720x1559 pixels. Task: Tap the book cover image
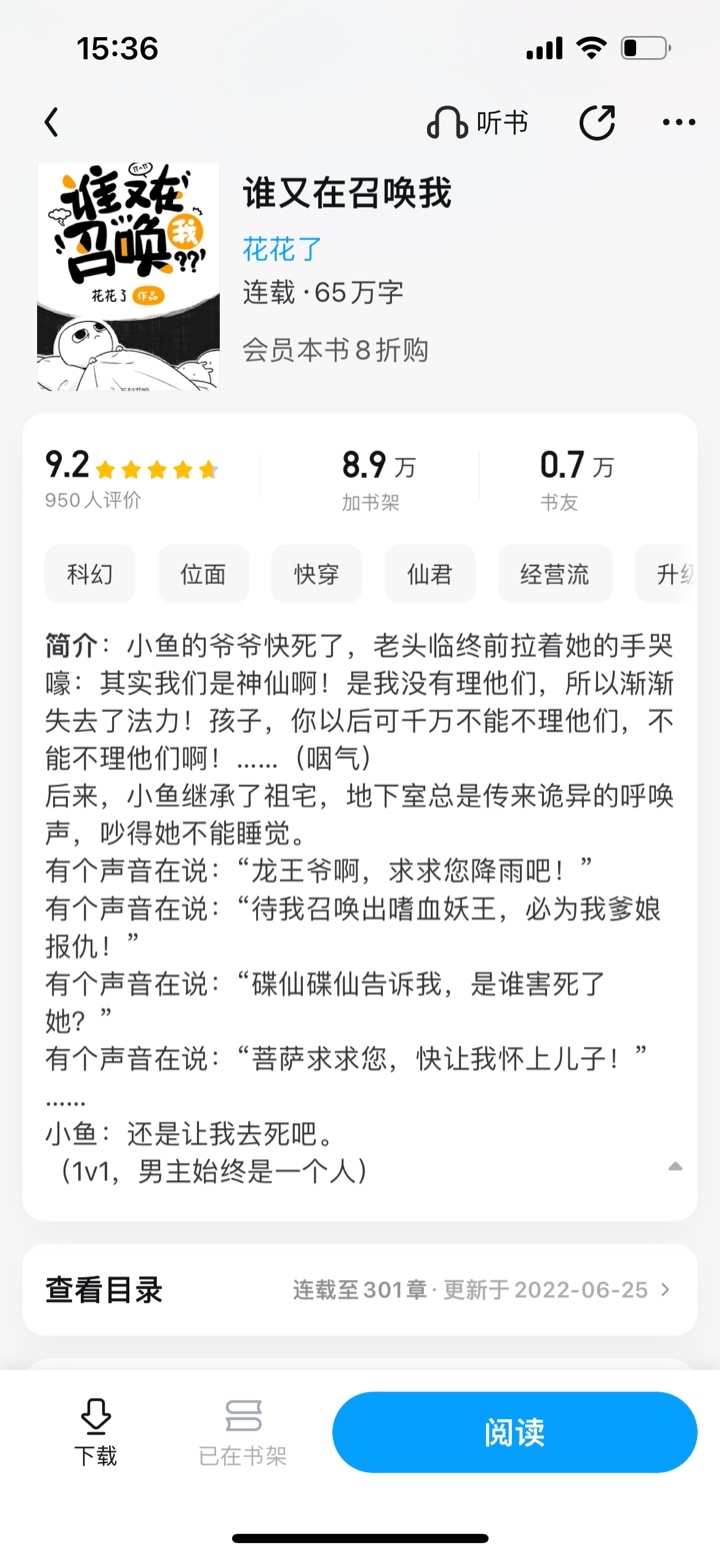tap(128, 276)
